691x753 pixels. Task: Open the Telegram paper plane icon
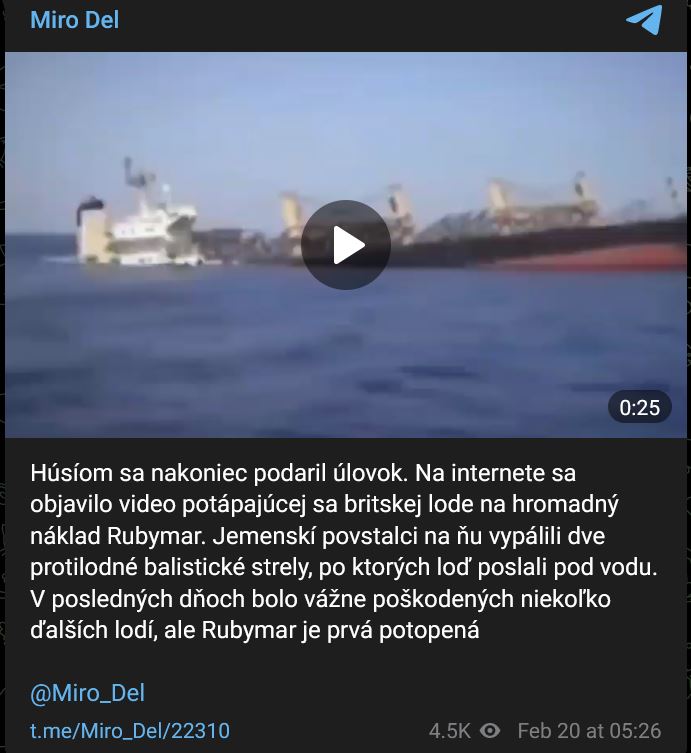[644, 20]
